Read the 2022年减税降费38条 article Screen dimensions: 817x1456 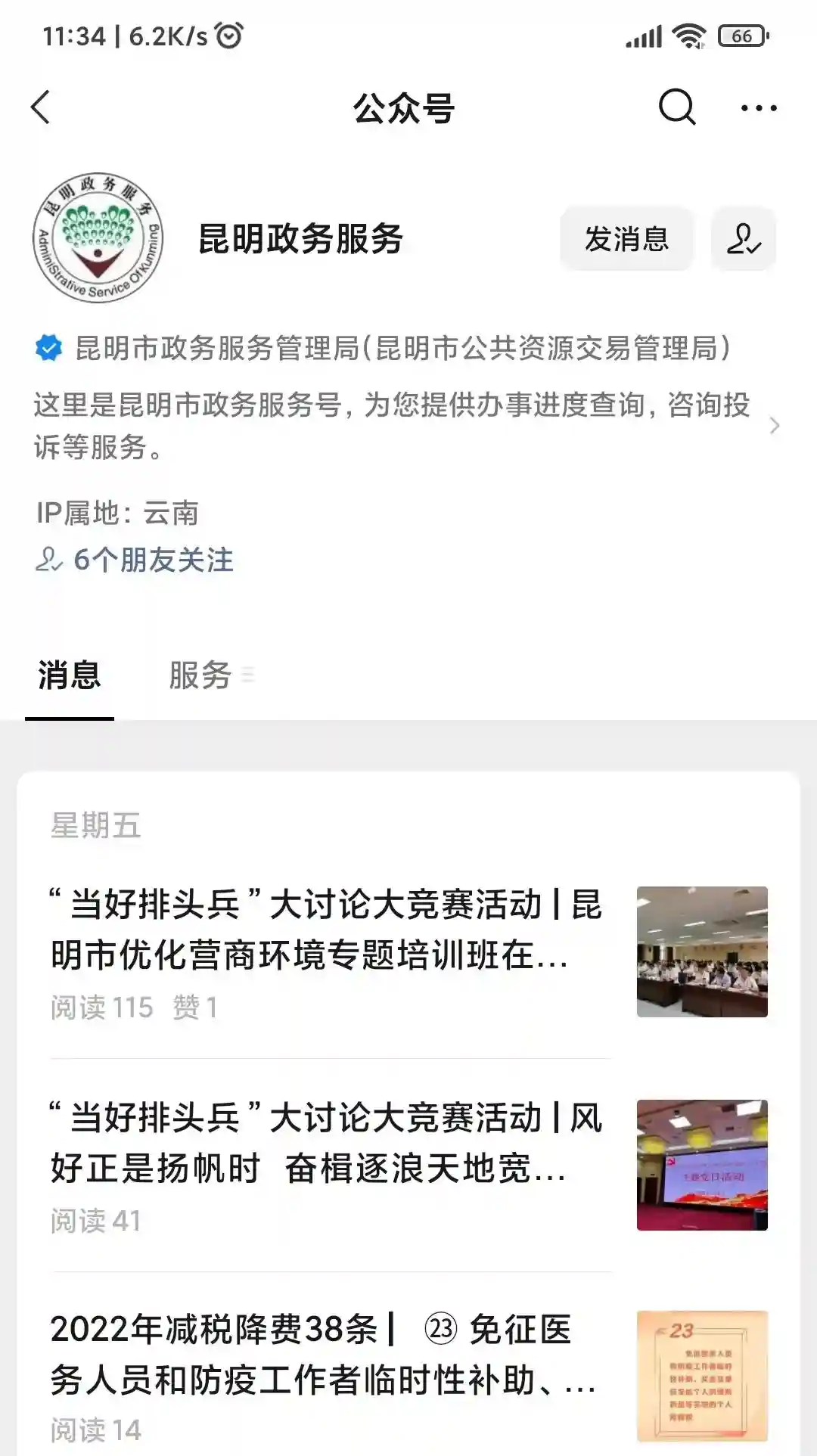(x=325, y=1355)
